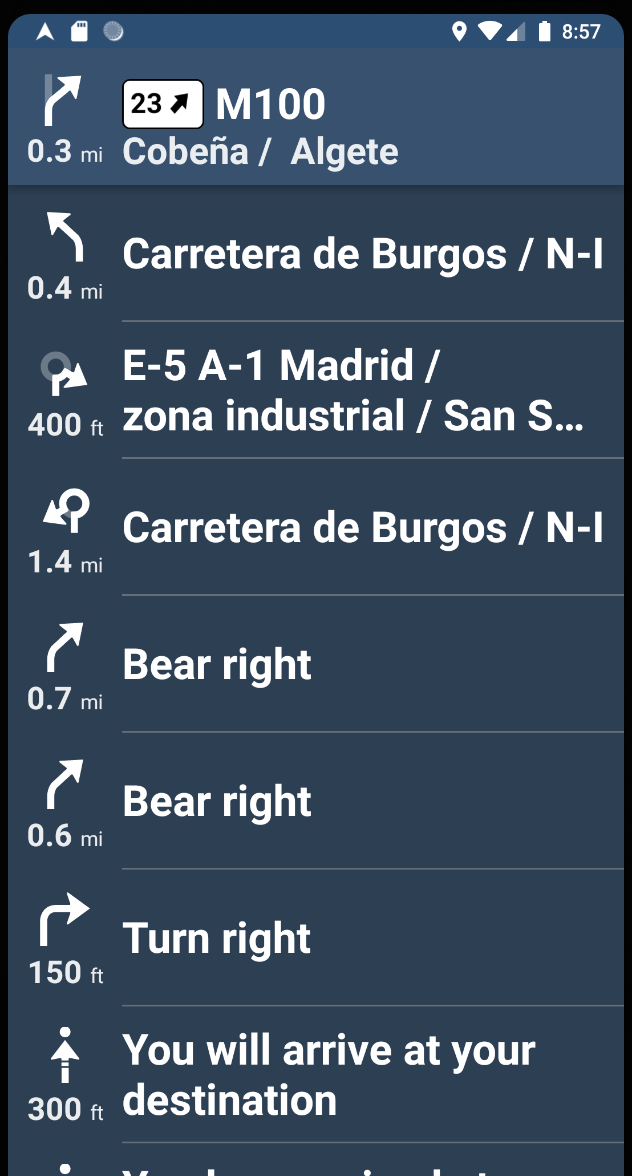Open the arrive at destination step at 300 ft
The image size is (632, 1176).
click(316, 1076)
